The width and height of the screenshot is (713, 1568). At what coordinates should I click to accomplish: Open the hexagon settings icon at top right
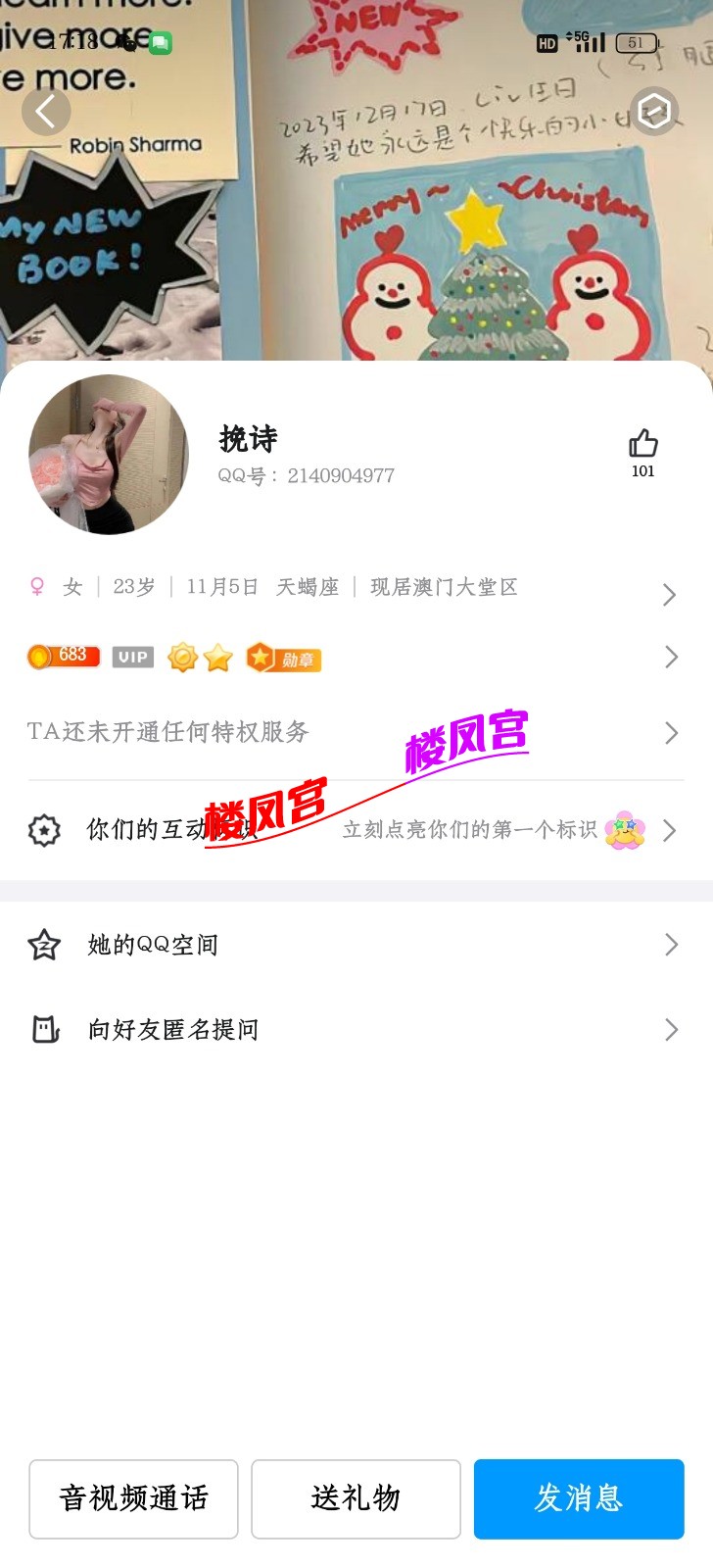click(x=654, y=112)
